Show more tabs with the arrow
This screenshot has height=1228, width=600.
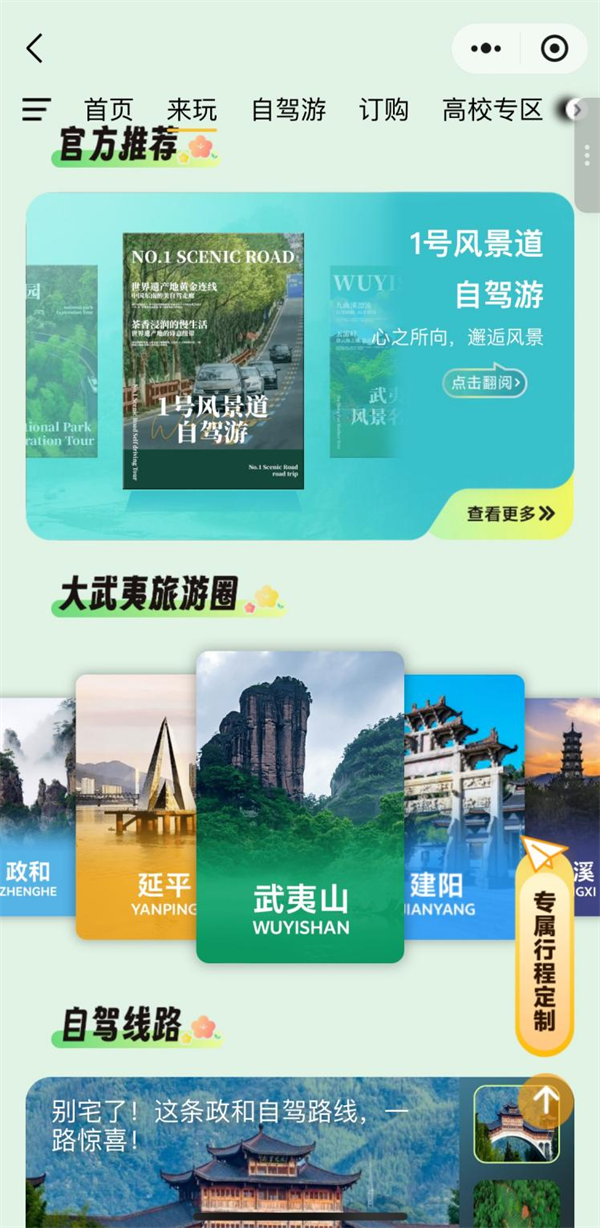(x=574, y=110)
